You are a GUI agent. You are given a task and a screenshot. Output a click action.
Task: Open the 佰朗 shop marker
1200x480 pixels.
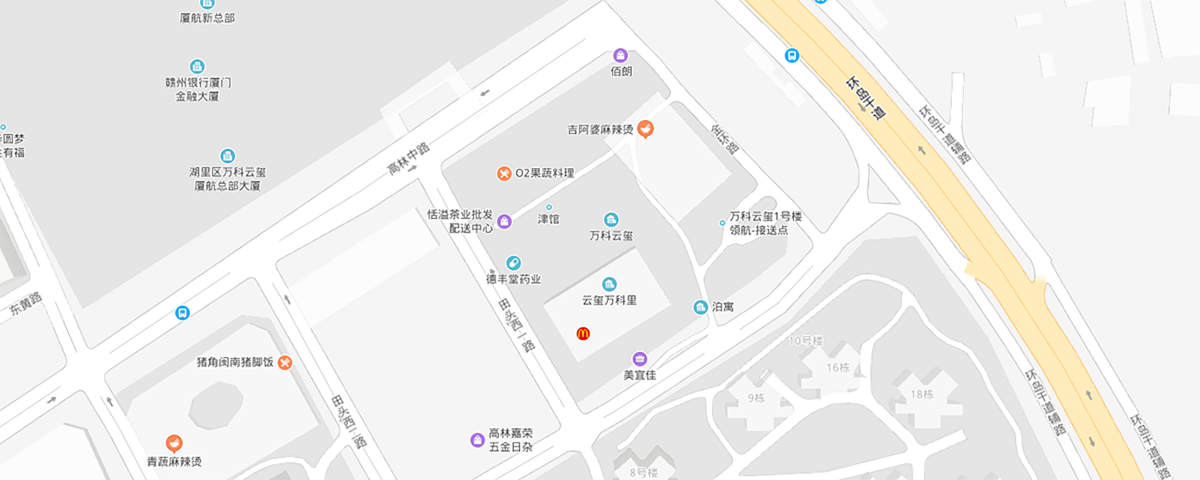[621, 55]
